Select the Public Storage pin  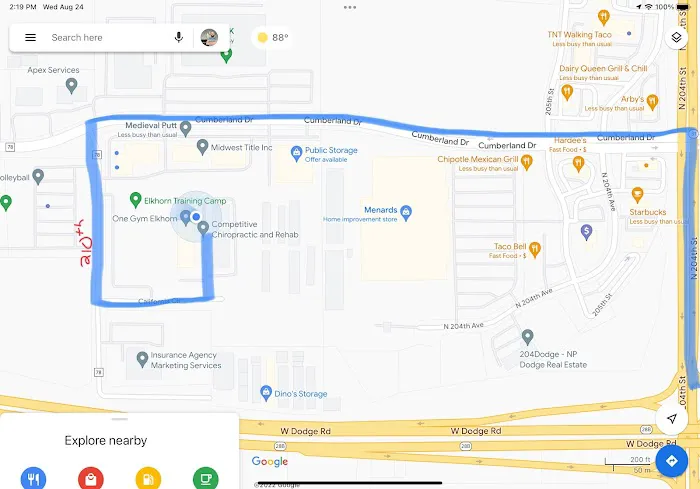[x=296, y=153]
